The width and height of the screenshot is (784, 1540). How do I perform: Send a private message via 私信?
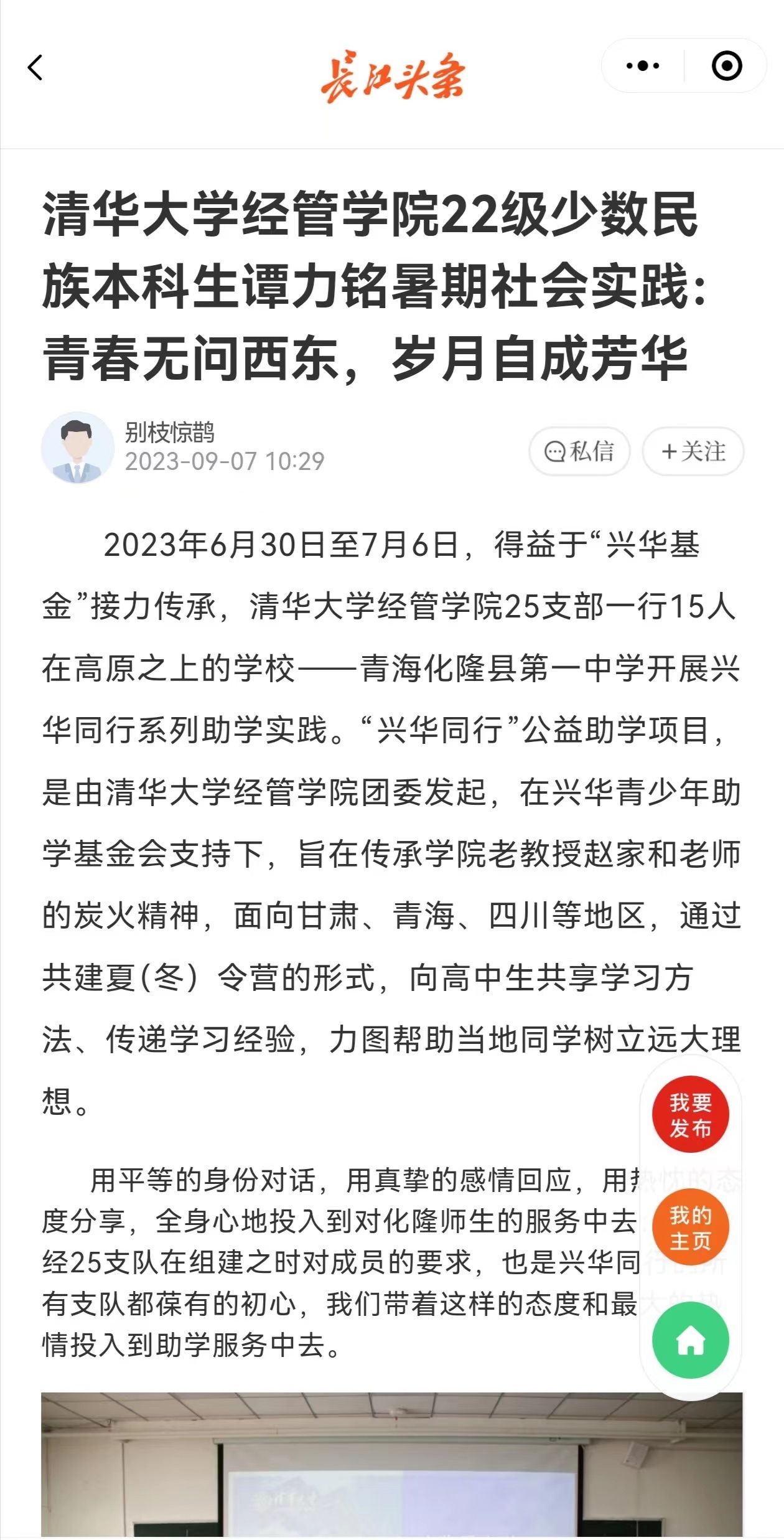tap(579, 451)
